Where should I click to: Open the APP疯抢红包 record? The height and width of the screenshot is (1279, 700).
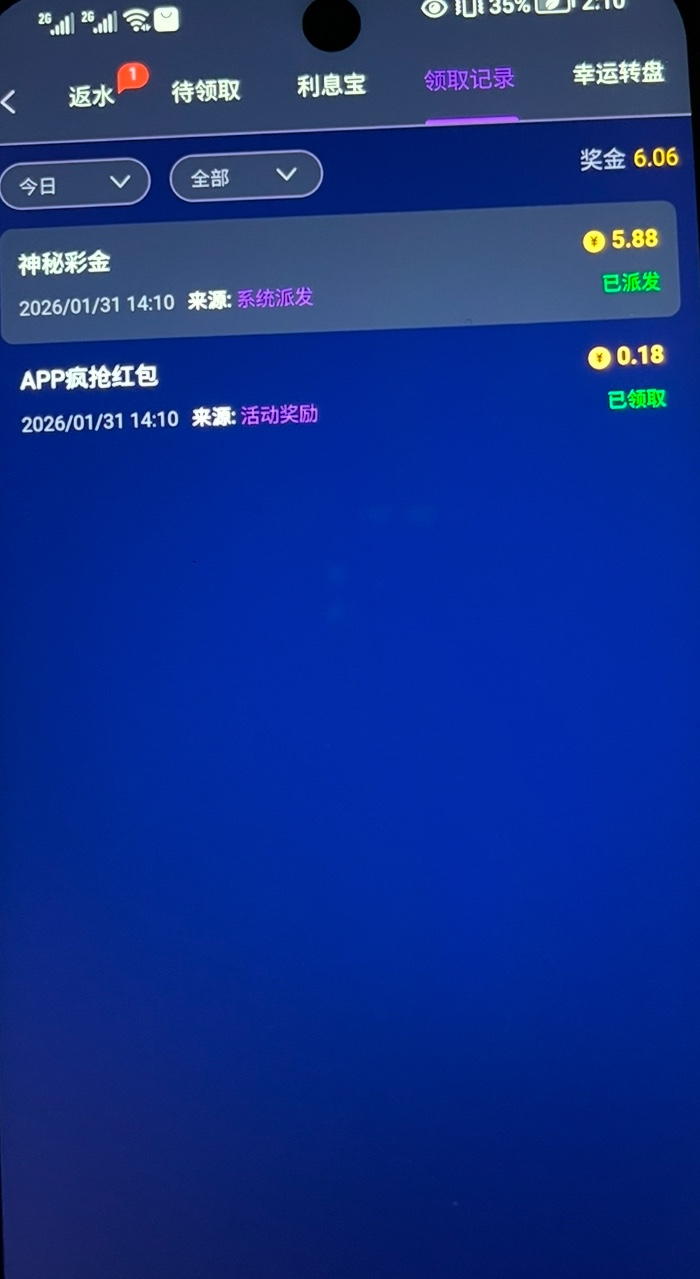pyautogui.click(x=340, y=388)
